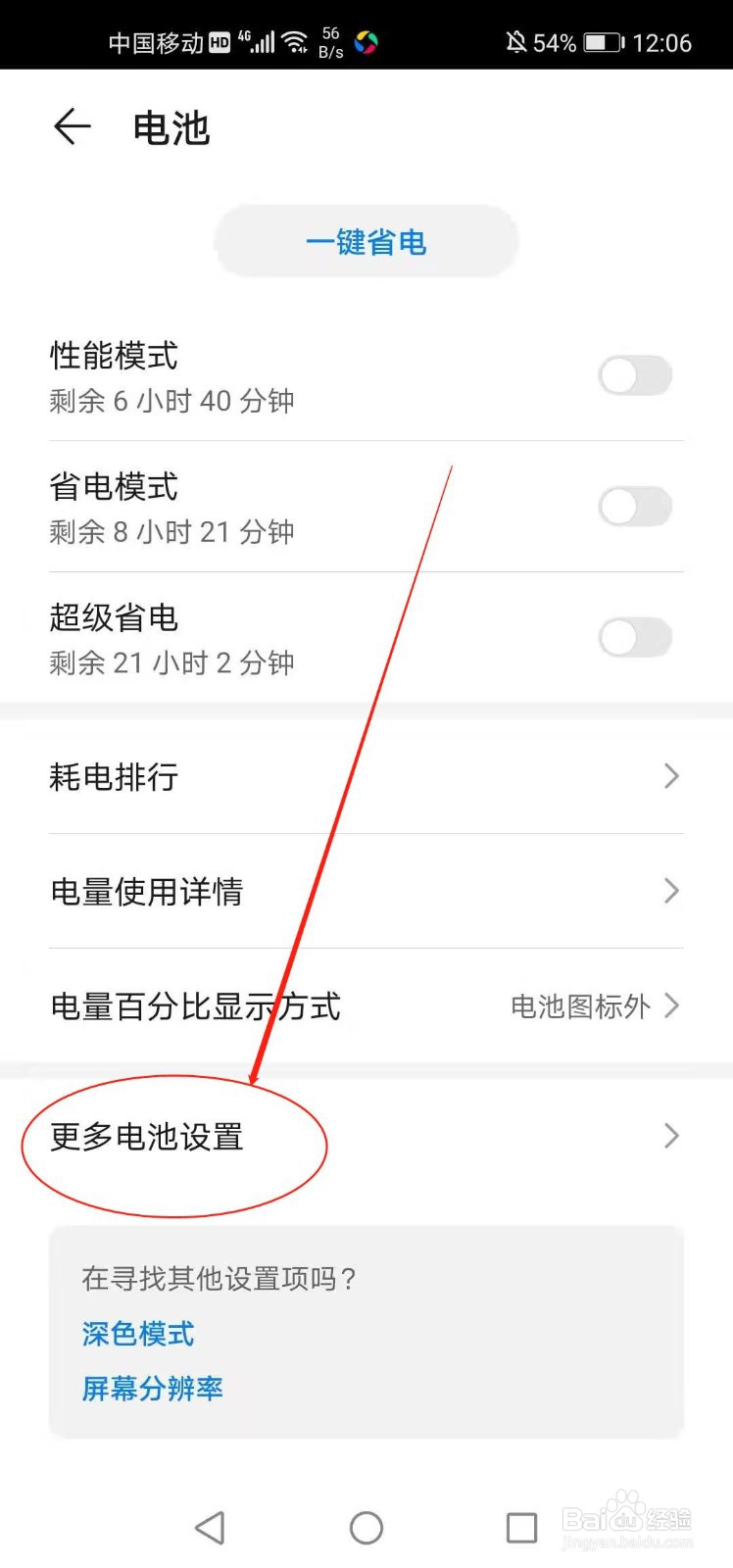This screenshot has height=1568, width=733.
Task: Open 电量百分比显示方式 percentage display options
Action: 366,1006
